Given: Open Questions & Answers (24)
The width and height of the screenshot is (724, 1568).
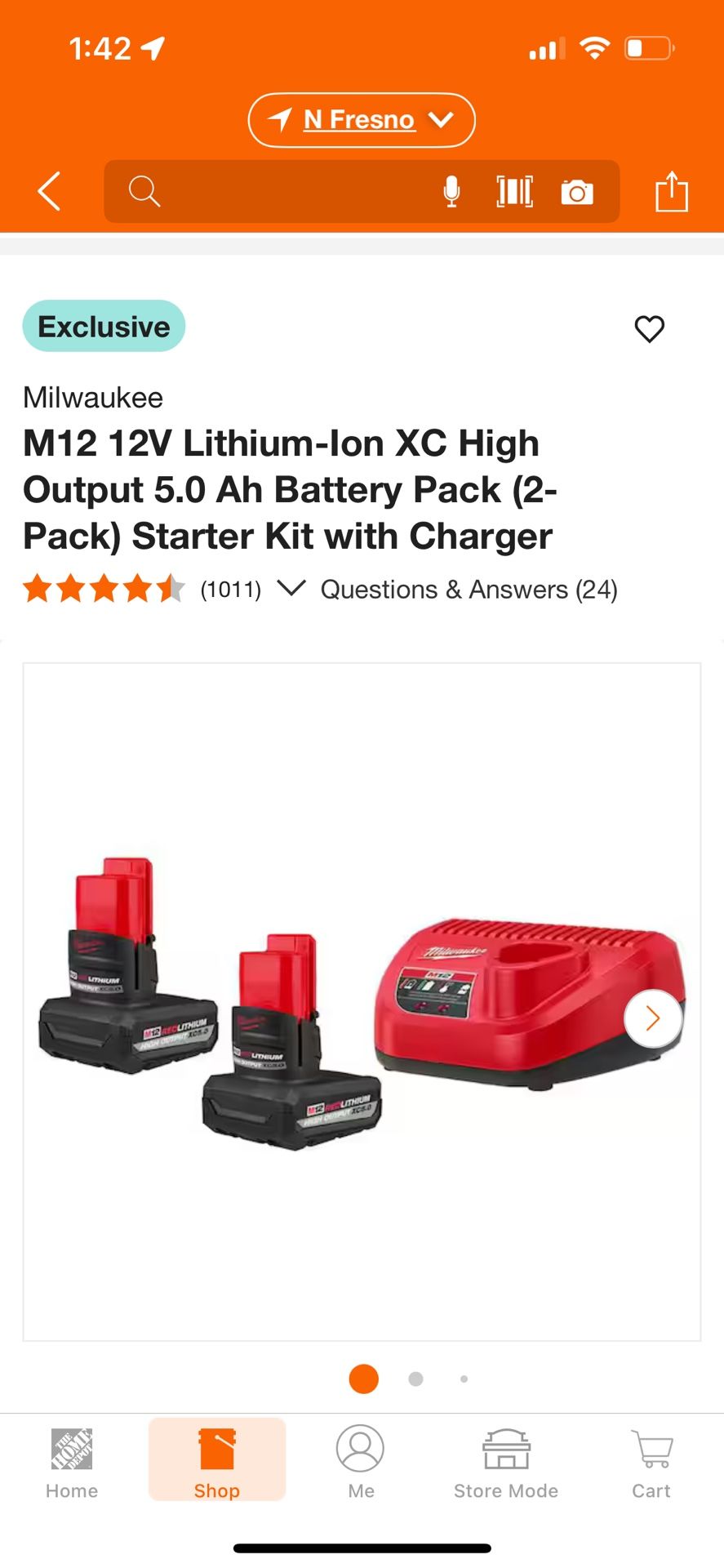Looking at the screenshot, I should pyautogui.click(x=469, y=590).
